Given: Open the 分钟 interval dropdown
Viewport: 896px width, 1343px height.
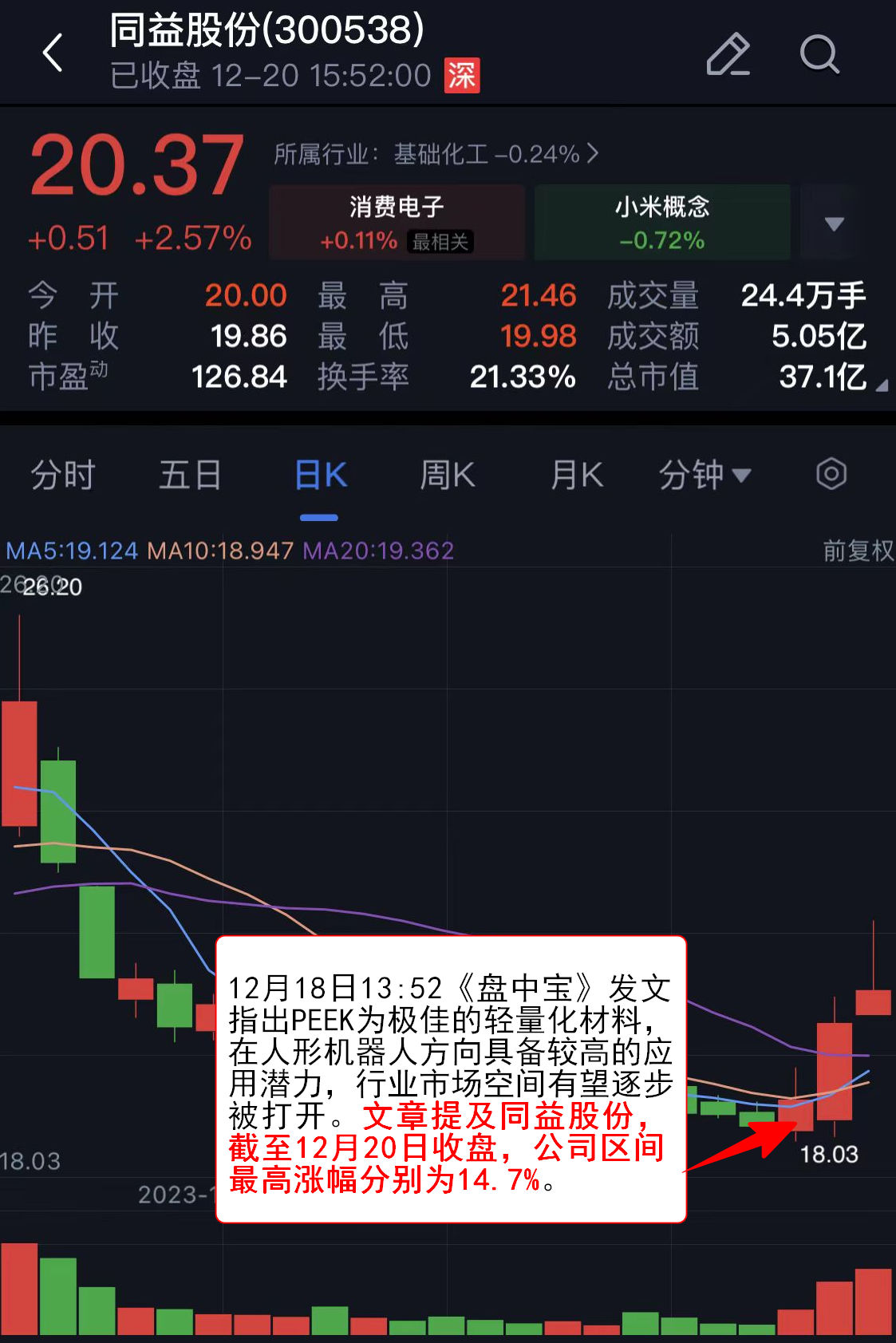Looking at the screenshot, I should click(x=704, y=476).
